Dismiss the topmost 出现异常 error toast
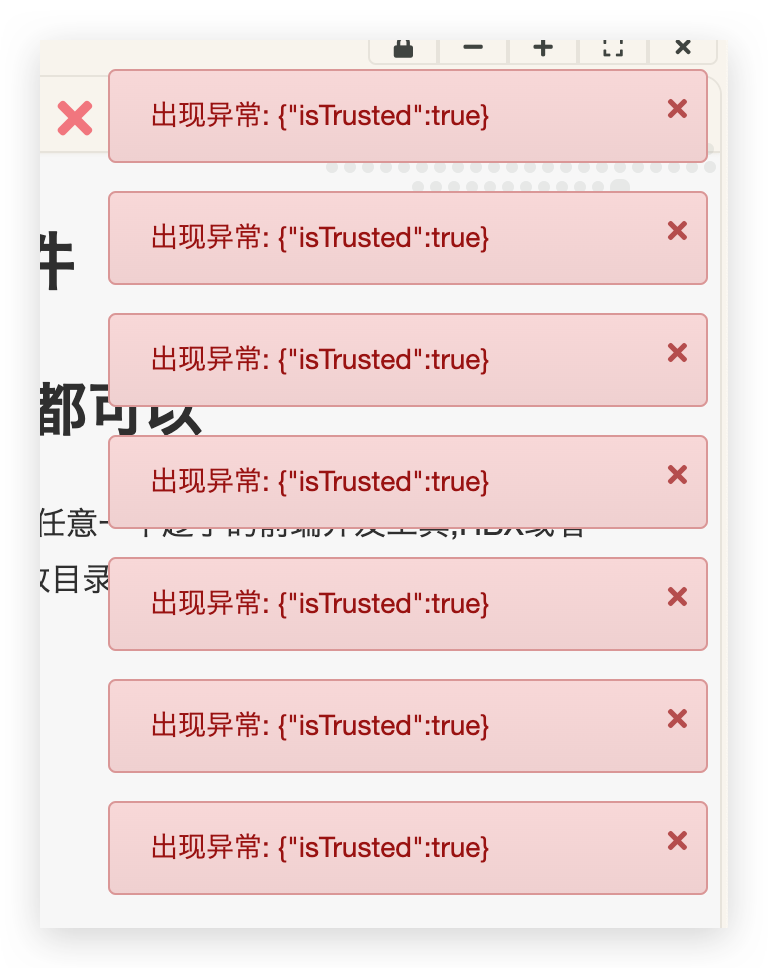Screen dimensions: 768x968 tap(677, 109)
